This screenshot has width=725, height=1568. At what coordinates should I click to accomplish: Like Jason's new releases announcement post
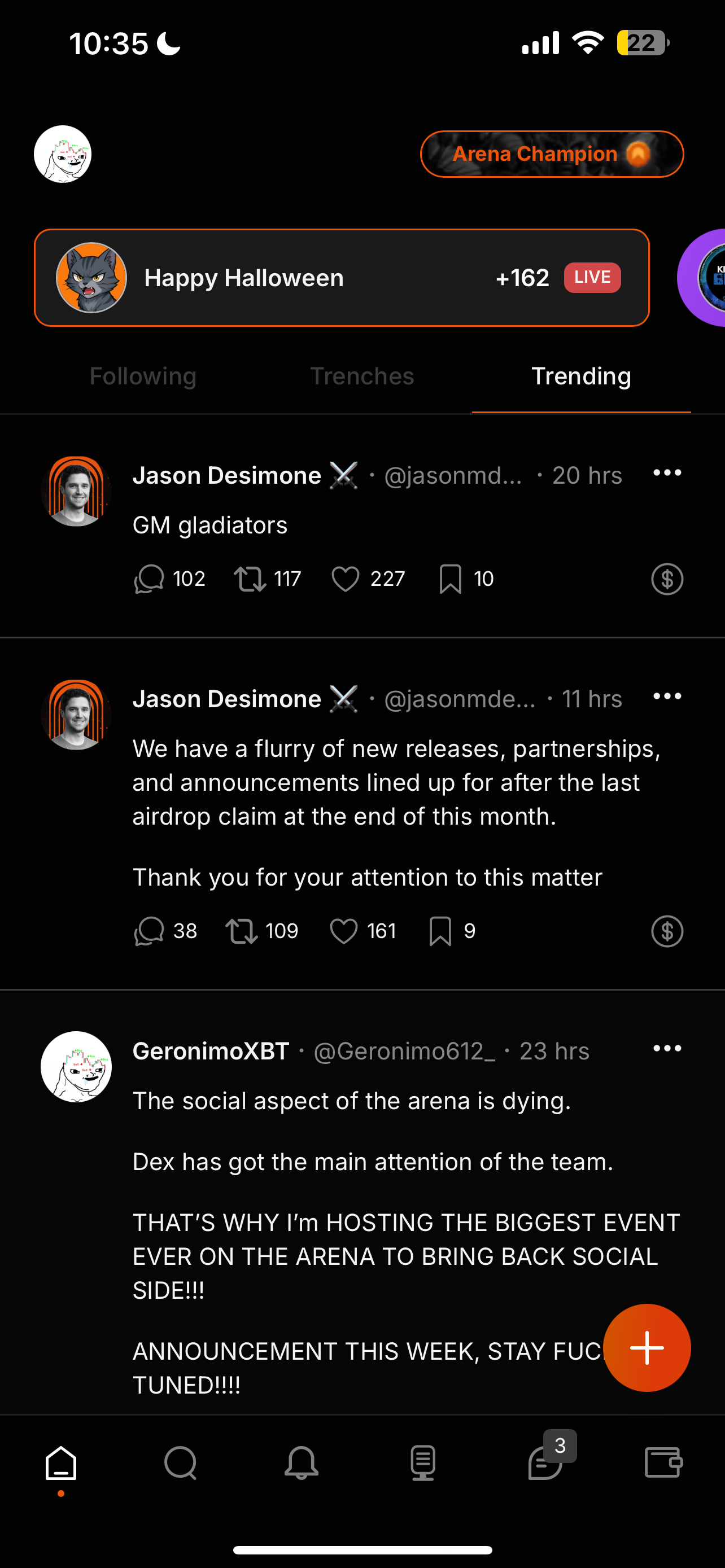tap(344, 931)
